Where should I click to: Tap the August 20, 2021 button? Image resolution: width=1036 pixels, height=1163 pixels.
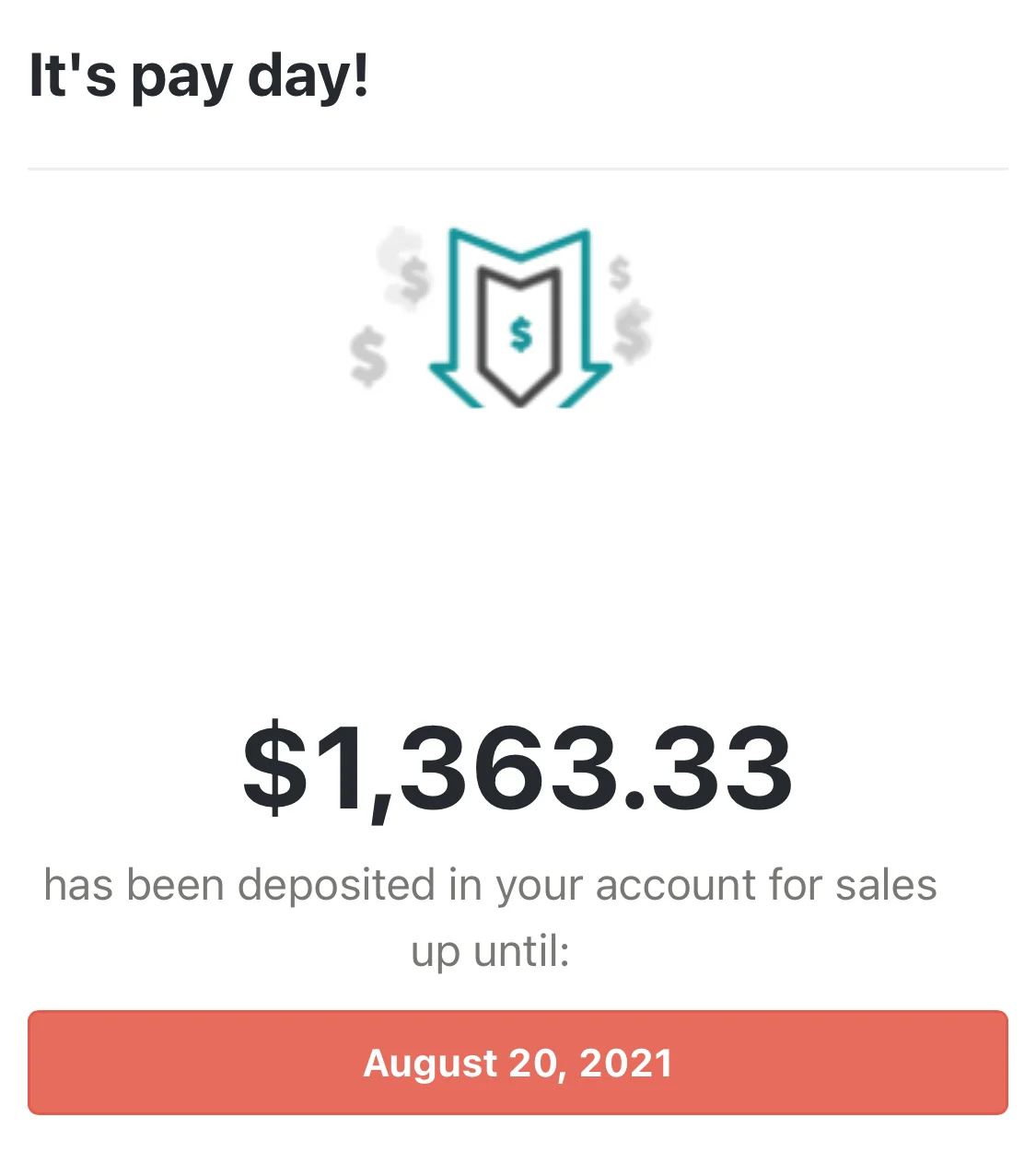(x=518, y=1063)
